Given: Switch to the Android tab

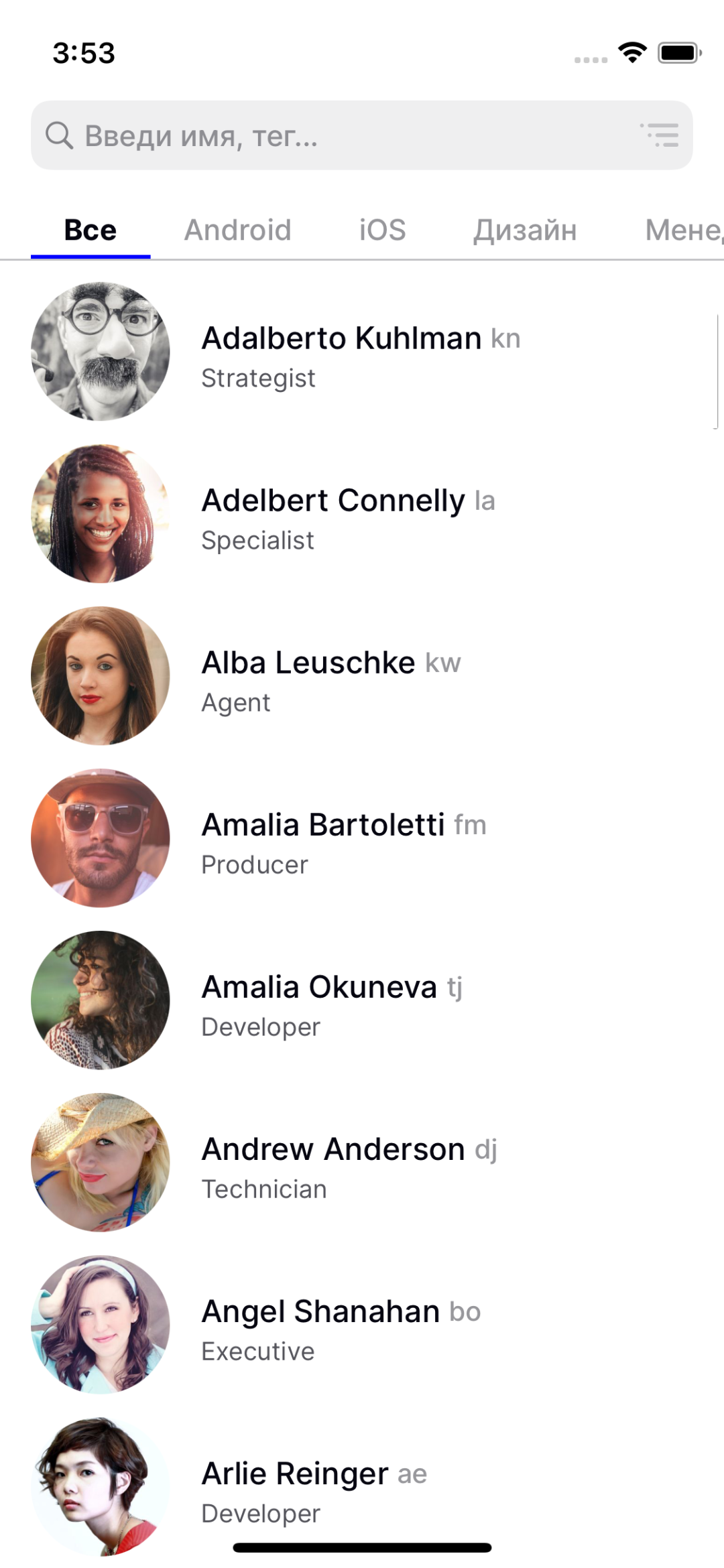Looking at the screenshot, I should point(238,229).
